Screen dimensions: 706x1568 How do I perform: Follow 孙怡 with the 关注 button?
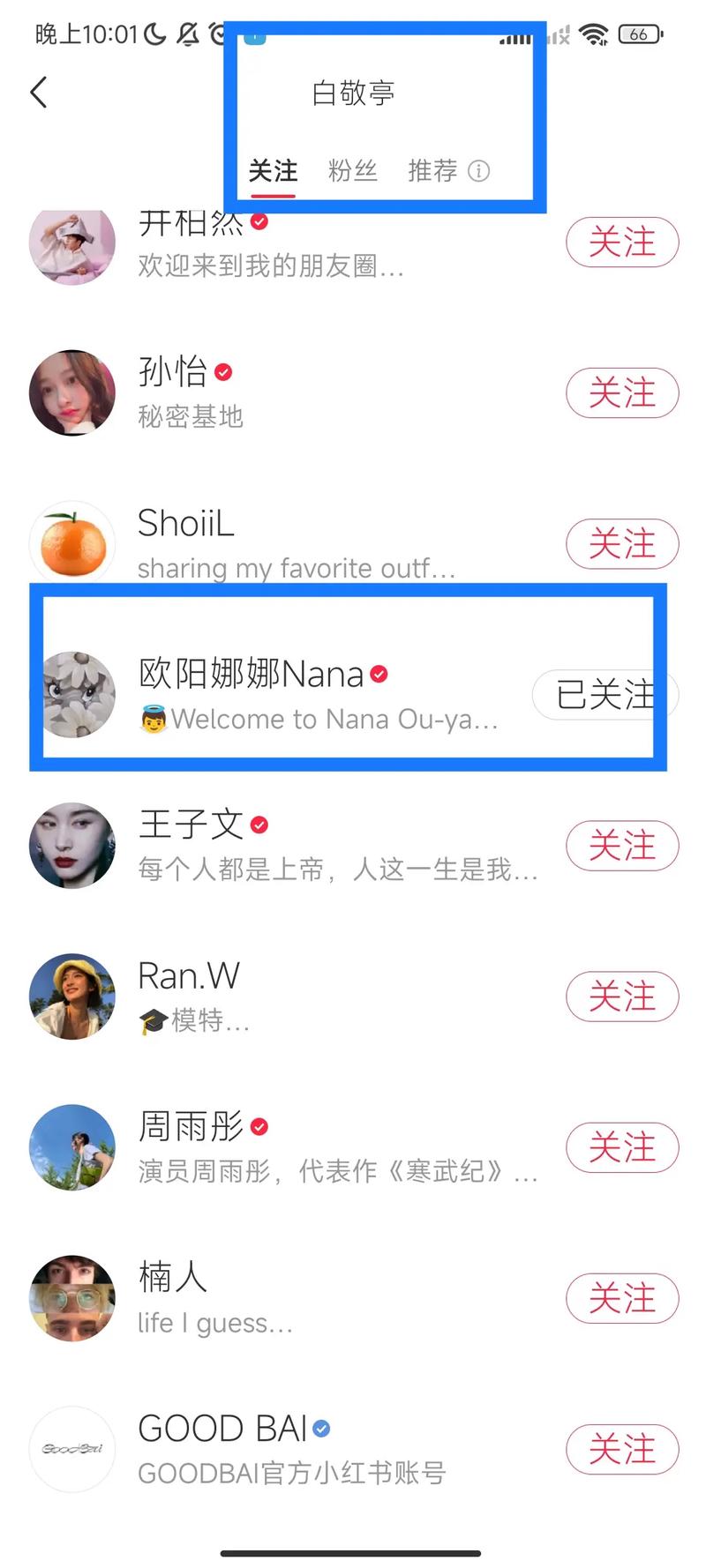point(621,392)
